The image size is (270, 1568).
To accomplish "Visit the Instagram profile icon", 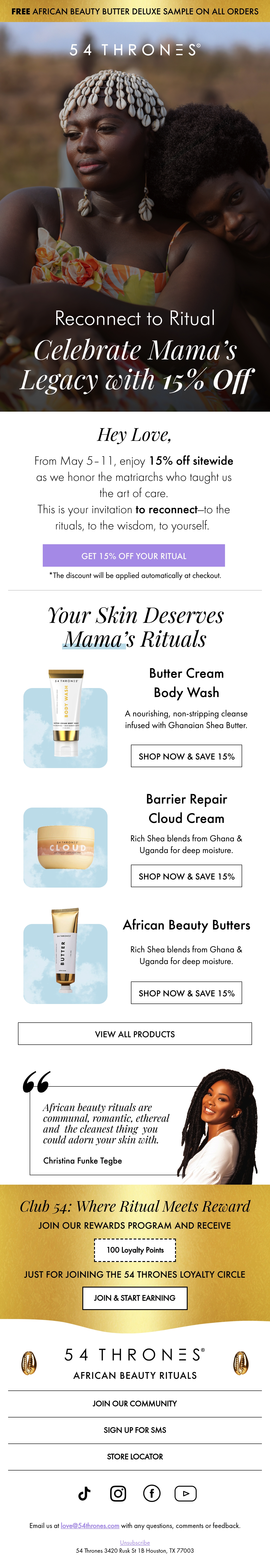I will point(118,1493).
